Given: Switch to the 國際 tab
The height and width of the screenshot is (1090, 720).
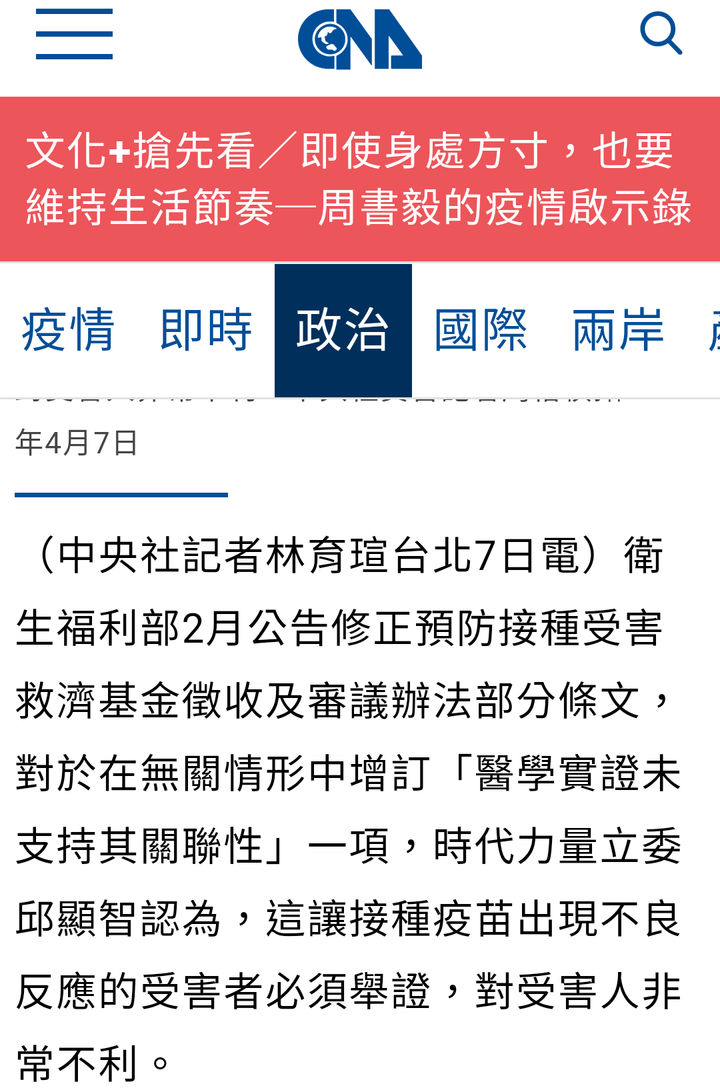Looking at the screenshot, I should [x=481, y=330].
